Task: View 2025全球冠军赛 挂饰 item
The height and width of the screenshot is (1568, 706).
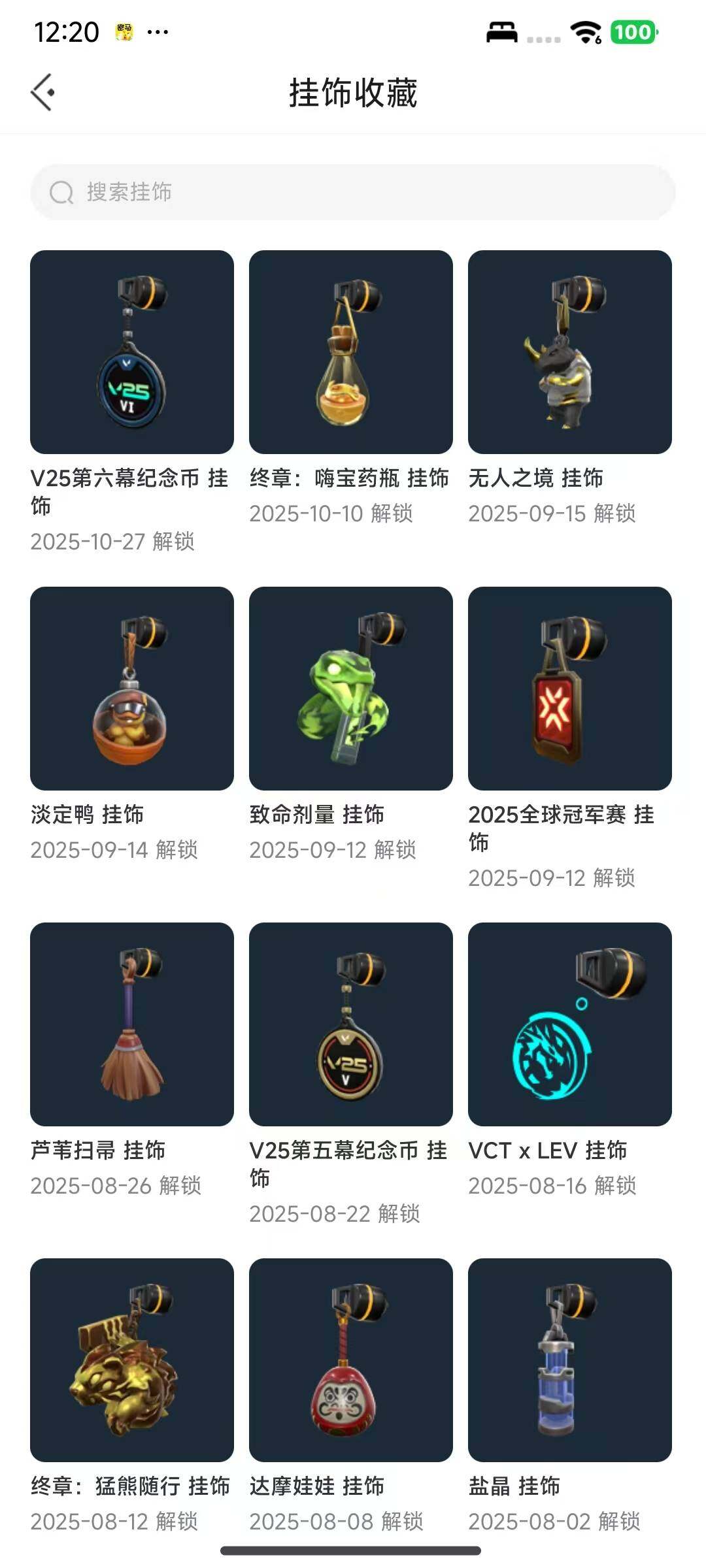Action: pyautogui.click(x=570, y=689)
